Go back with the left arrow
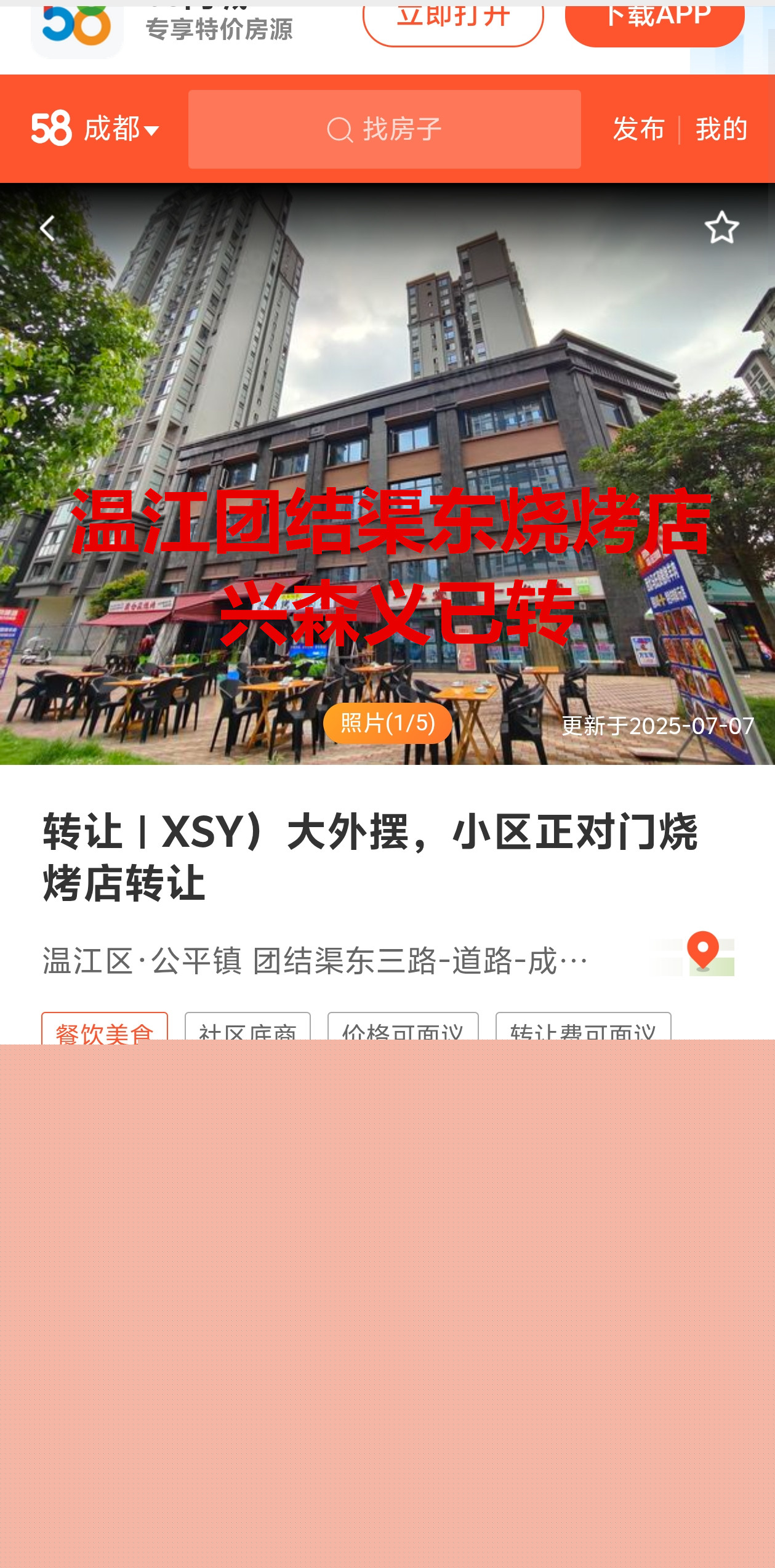This screenshot has width=775, height=1568. pyautogui.click(x=47, y=228)
